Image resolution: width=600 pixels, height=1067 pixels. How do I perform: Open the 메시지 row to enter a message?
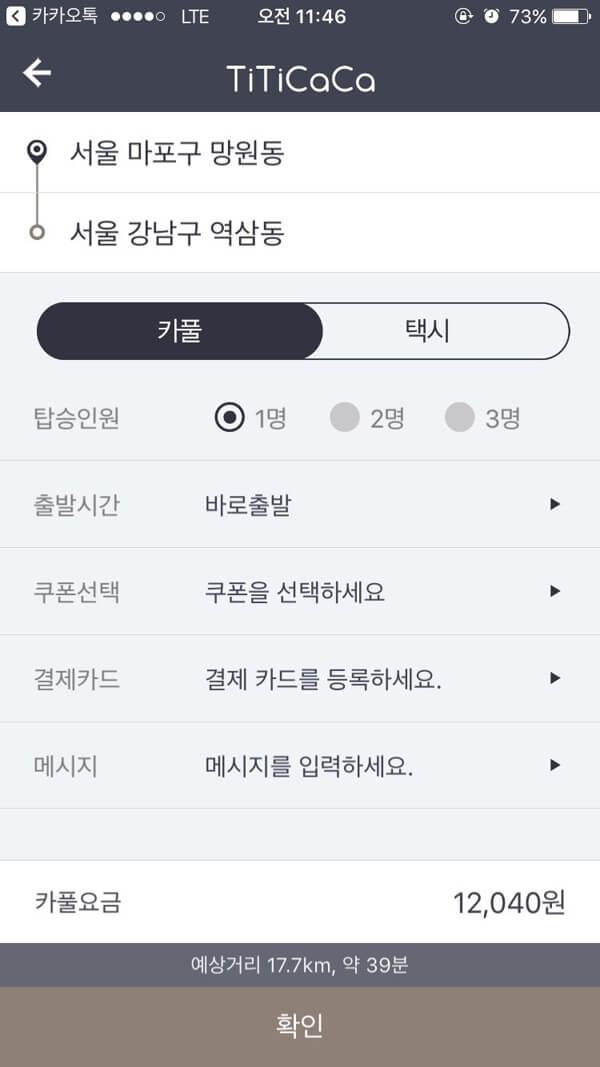coord(300,766)
